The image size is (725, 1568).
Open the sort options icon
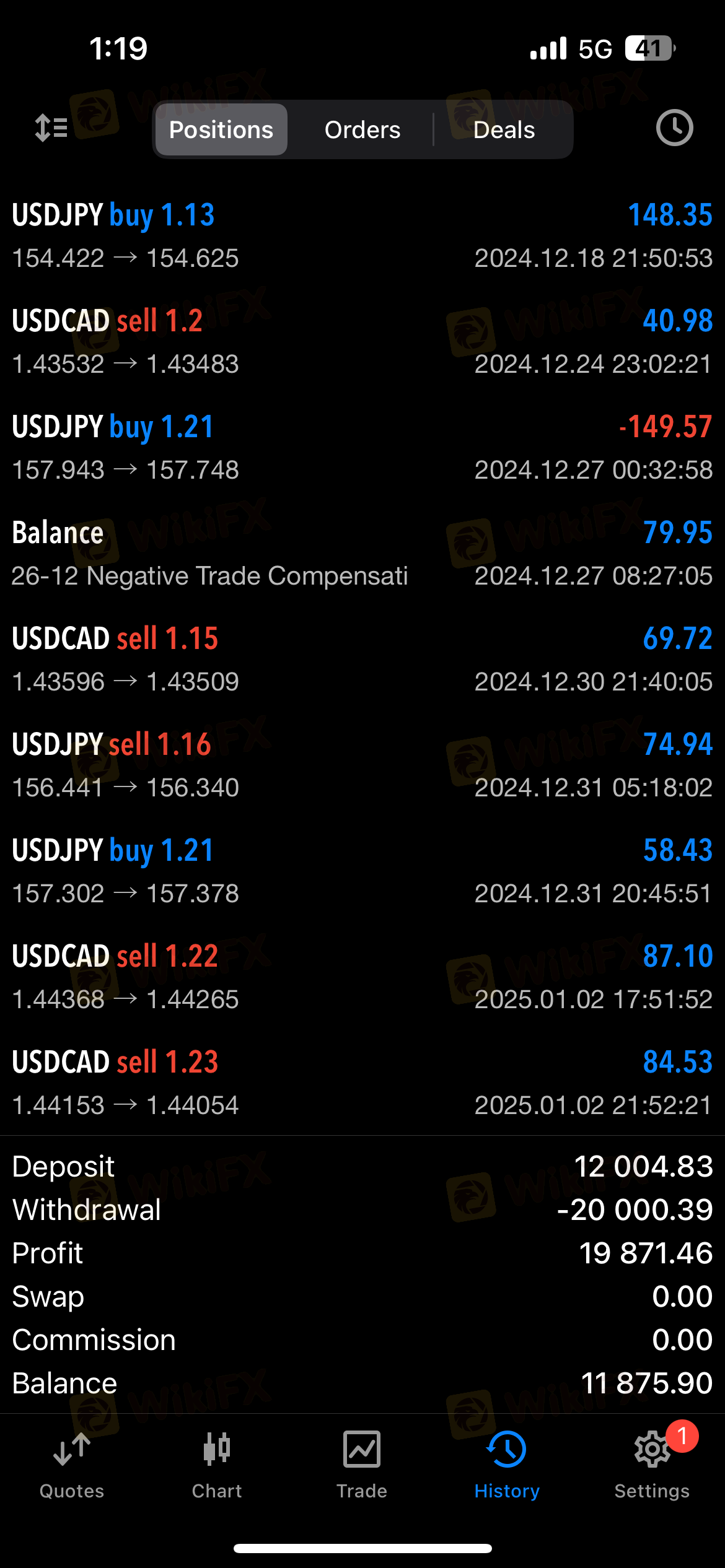[51, 128]
